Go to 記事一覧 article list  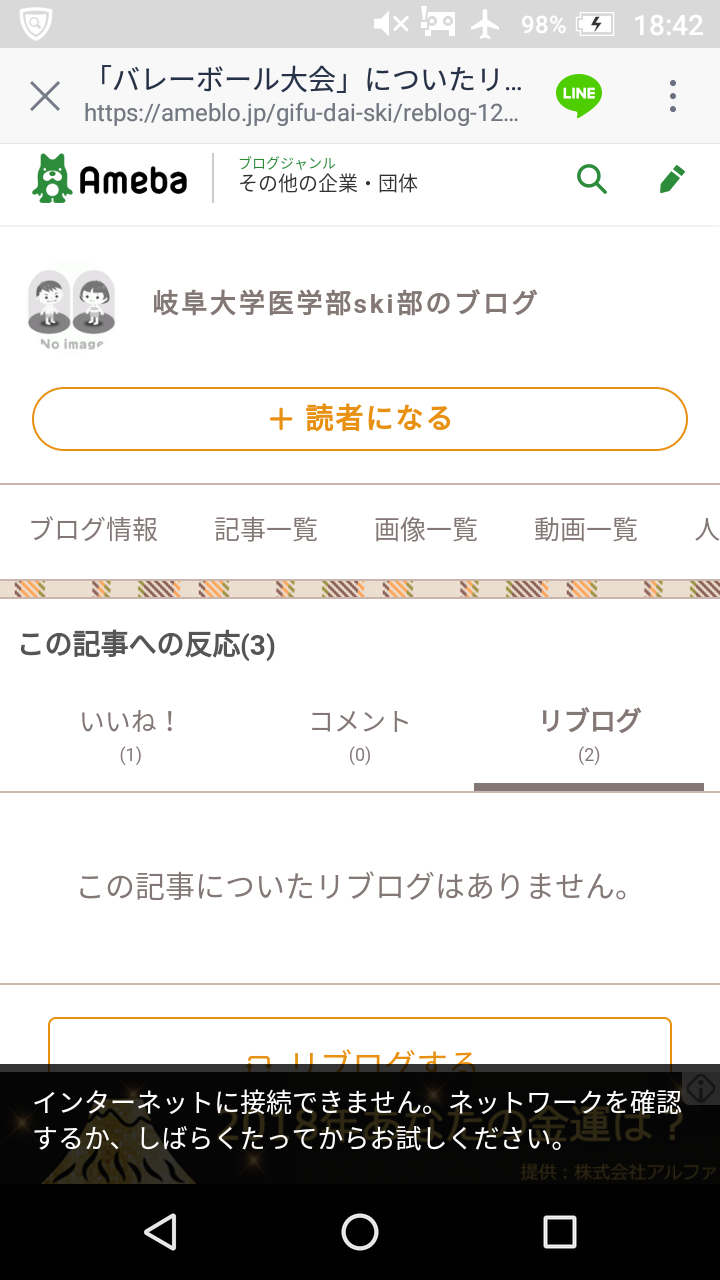[x=266, y=529]
